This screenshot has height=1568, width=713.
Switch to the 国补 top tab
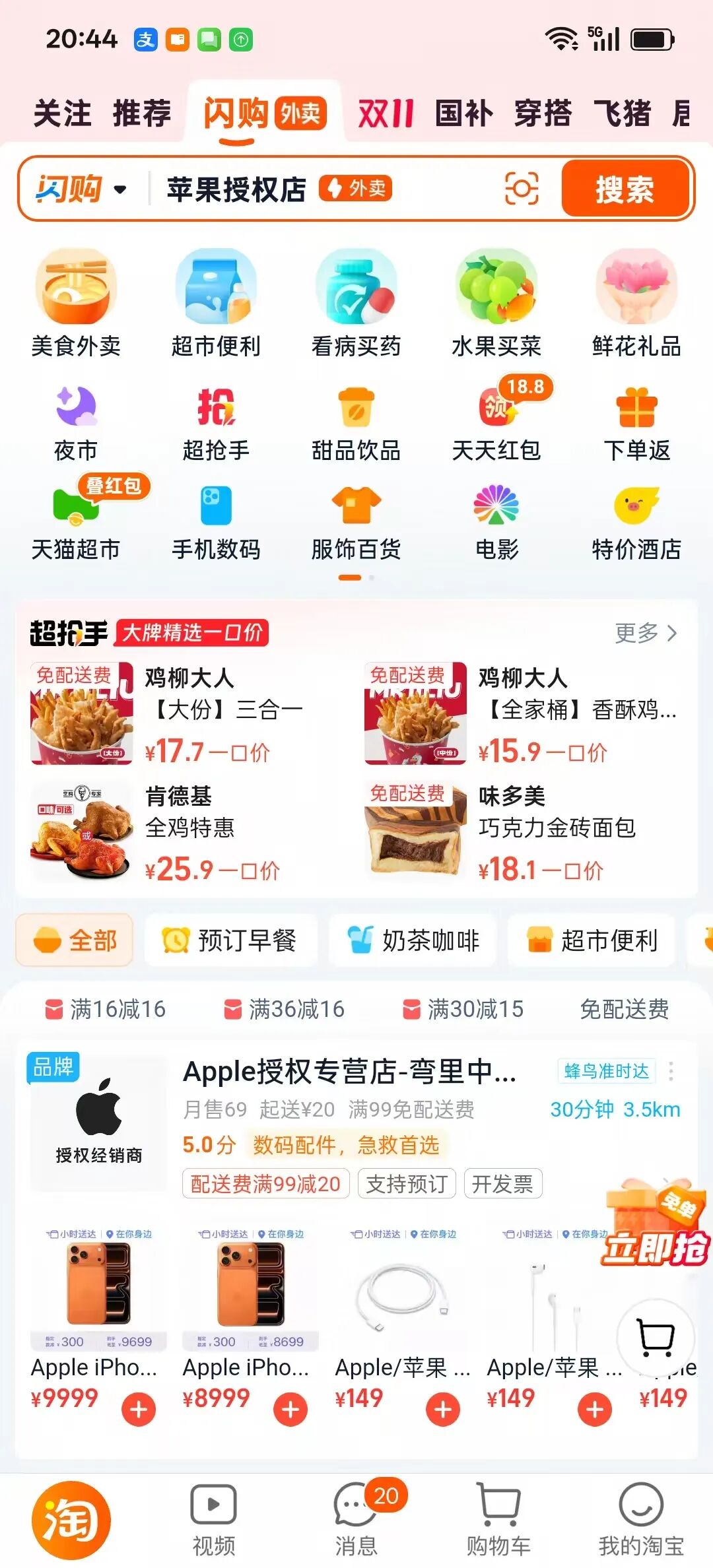[x=463, y=113]
